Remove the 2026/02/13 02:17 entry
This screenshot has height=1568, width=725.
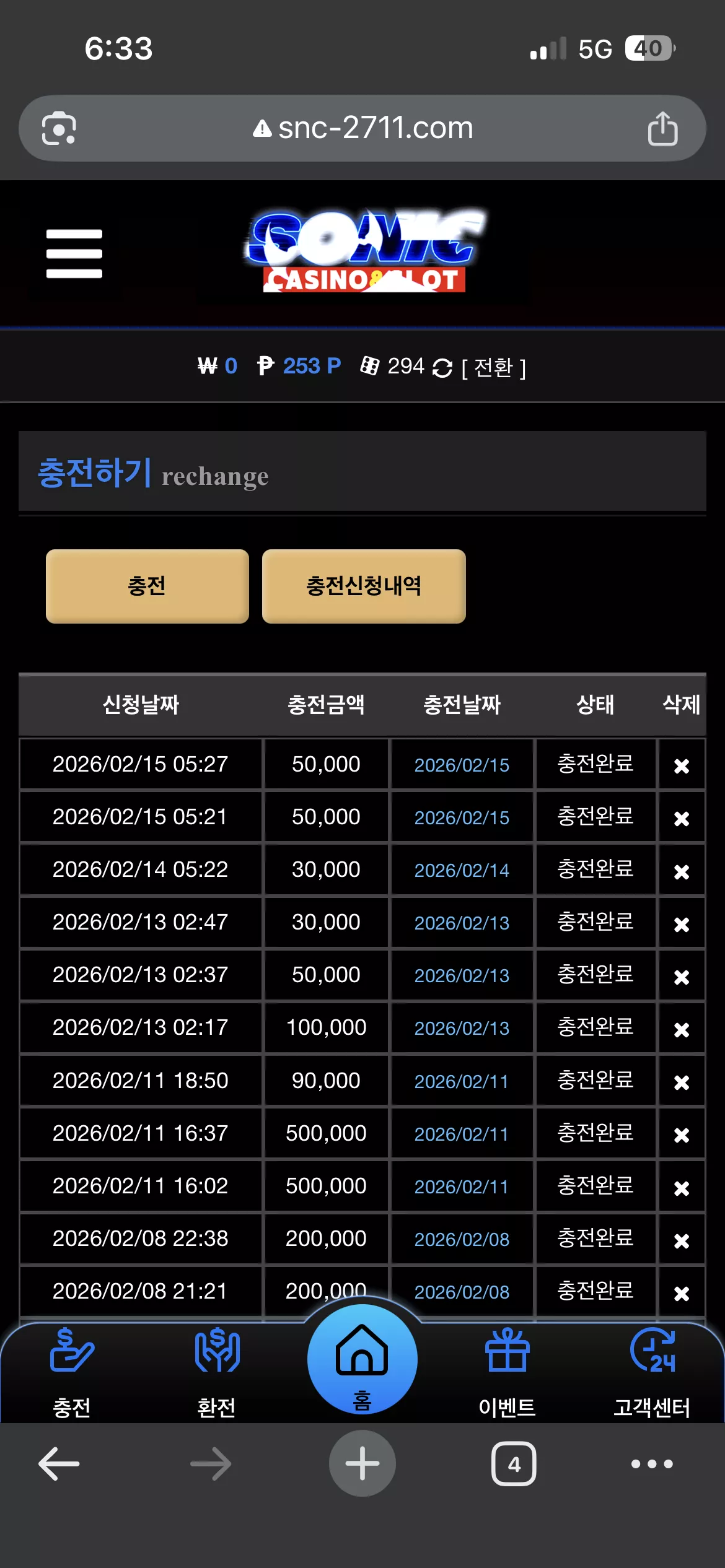(682, 1029)
